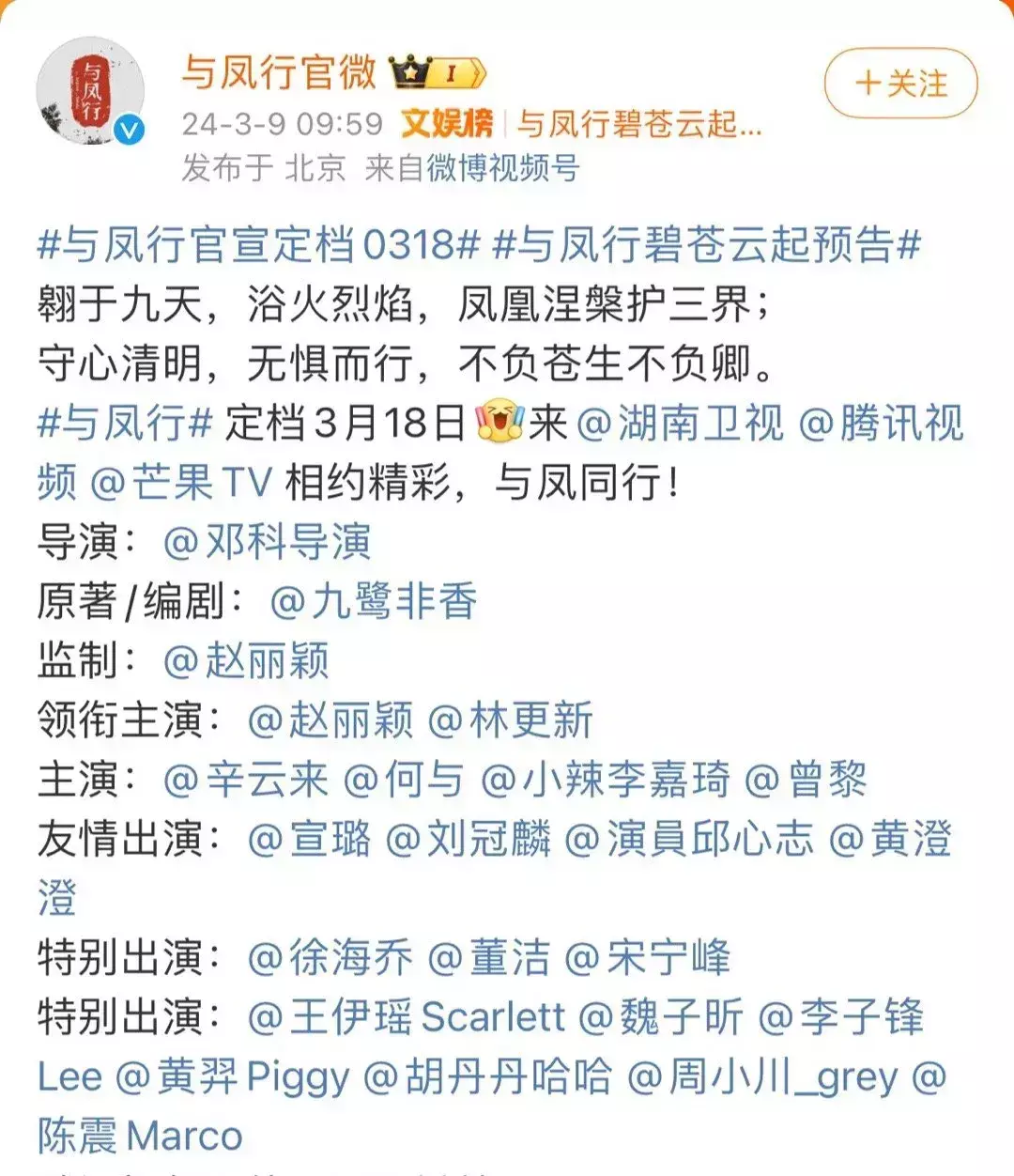Visit @小辣李嘉琦 profile

pyautogui.click(x=606, y=780)
